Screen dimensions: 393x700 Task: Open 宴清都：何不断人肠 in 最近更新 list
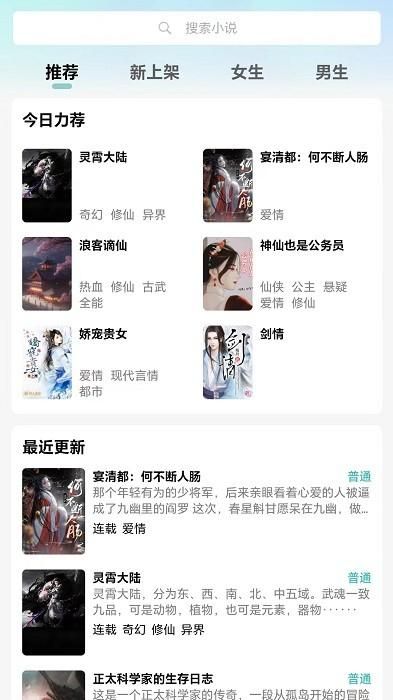point(196,511)
